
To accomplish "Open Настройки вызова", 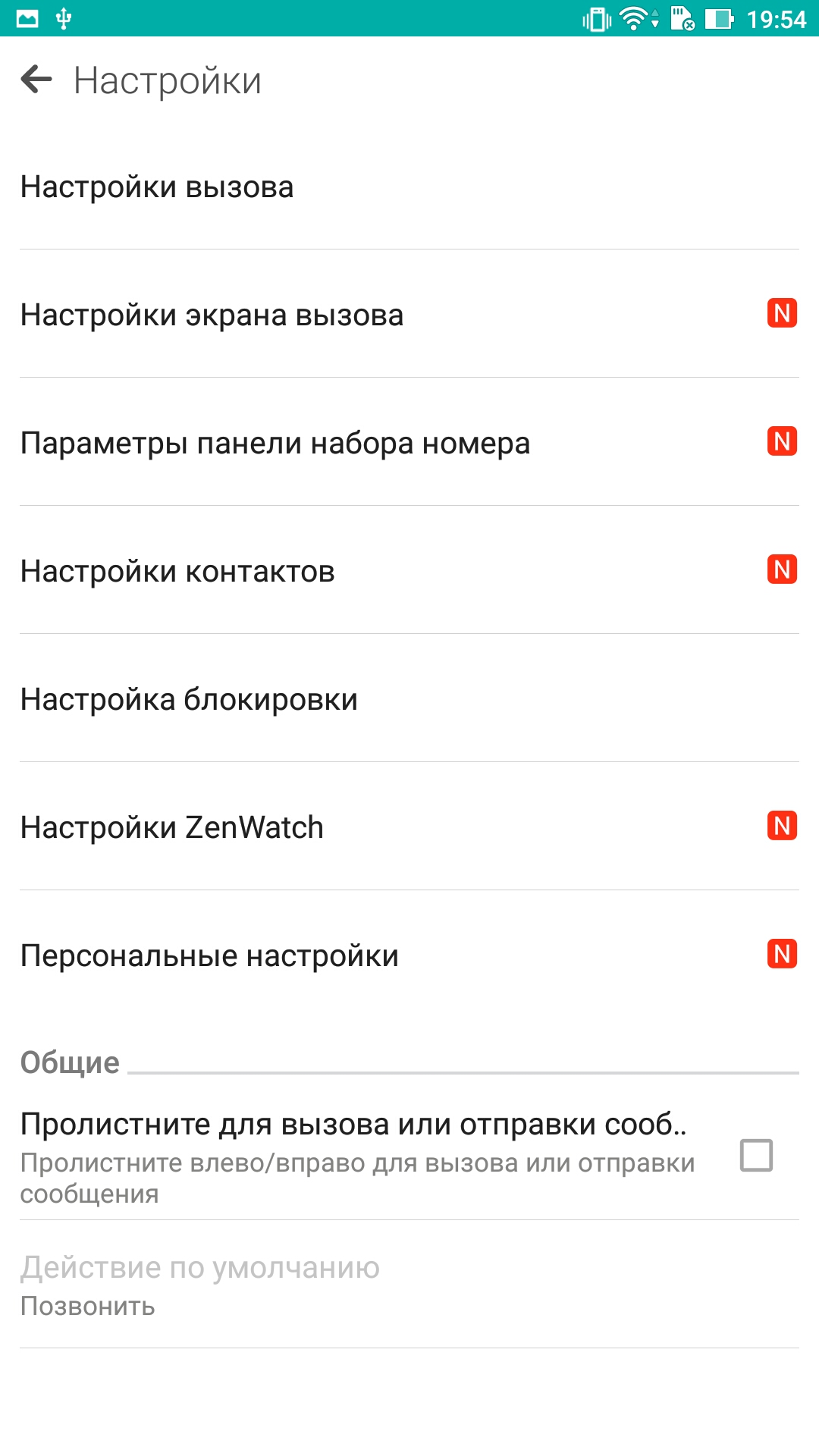I will click(x=409, y=187).
